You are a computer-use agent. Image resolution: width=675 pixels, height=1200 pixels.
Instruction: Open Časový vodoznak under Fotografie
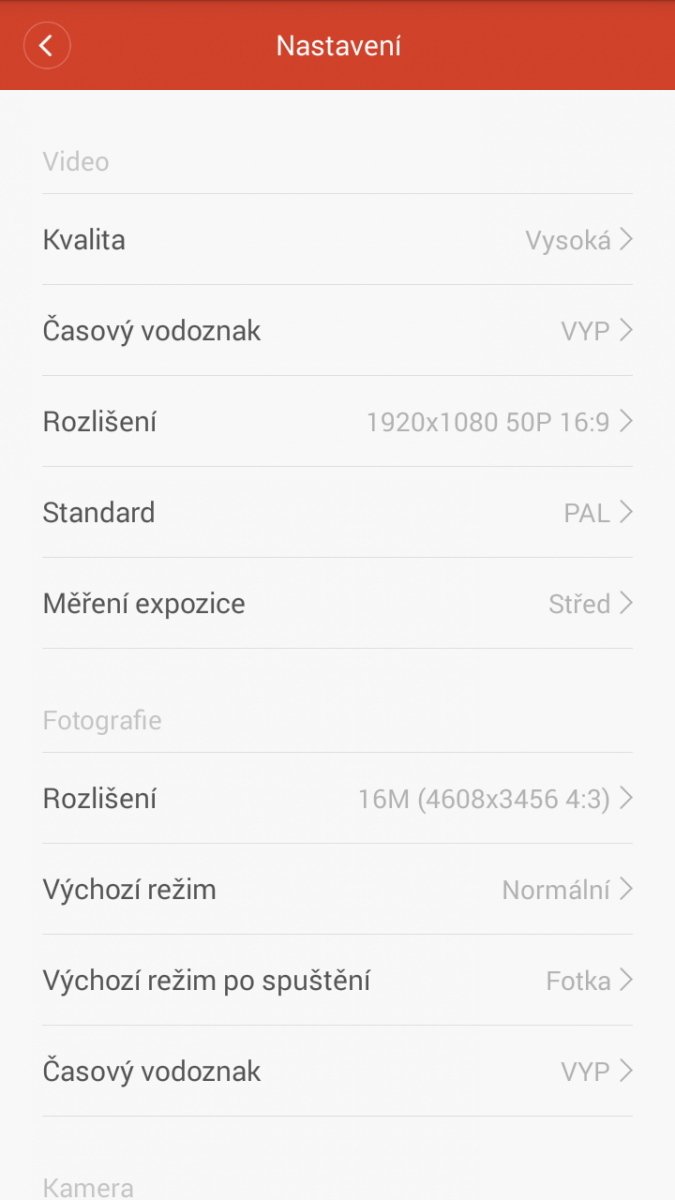coord(337,1072)
